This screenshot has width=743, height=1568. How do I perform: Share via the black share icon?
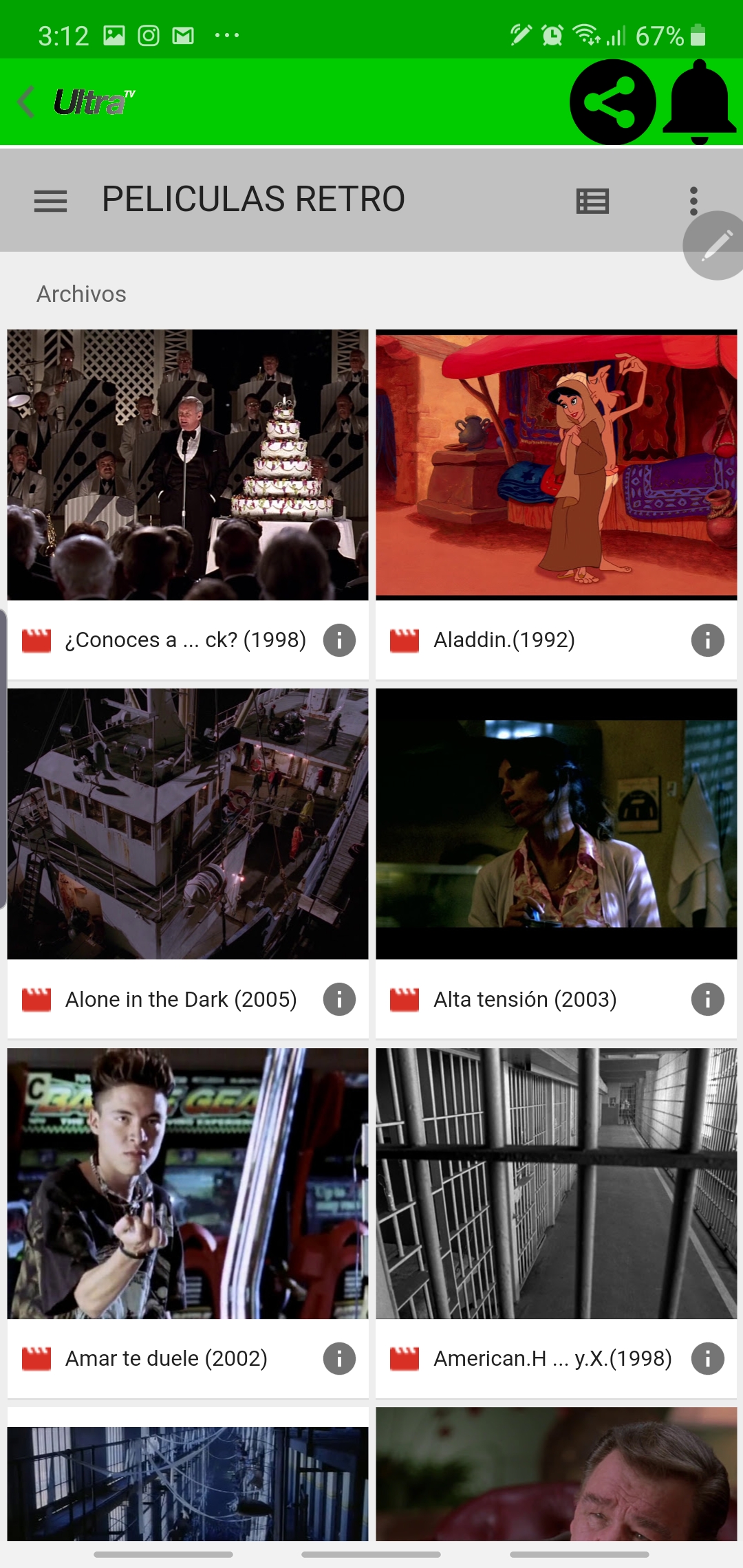tap(612, 102)
